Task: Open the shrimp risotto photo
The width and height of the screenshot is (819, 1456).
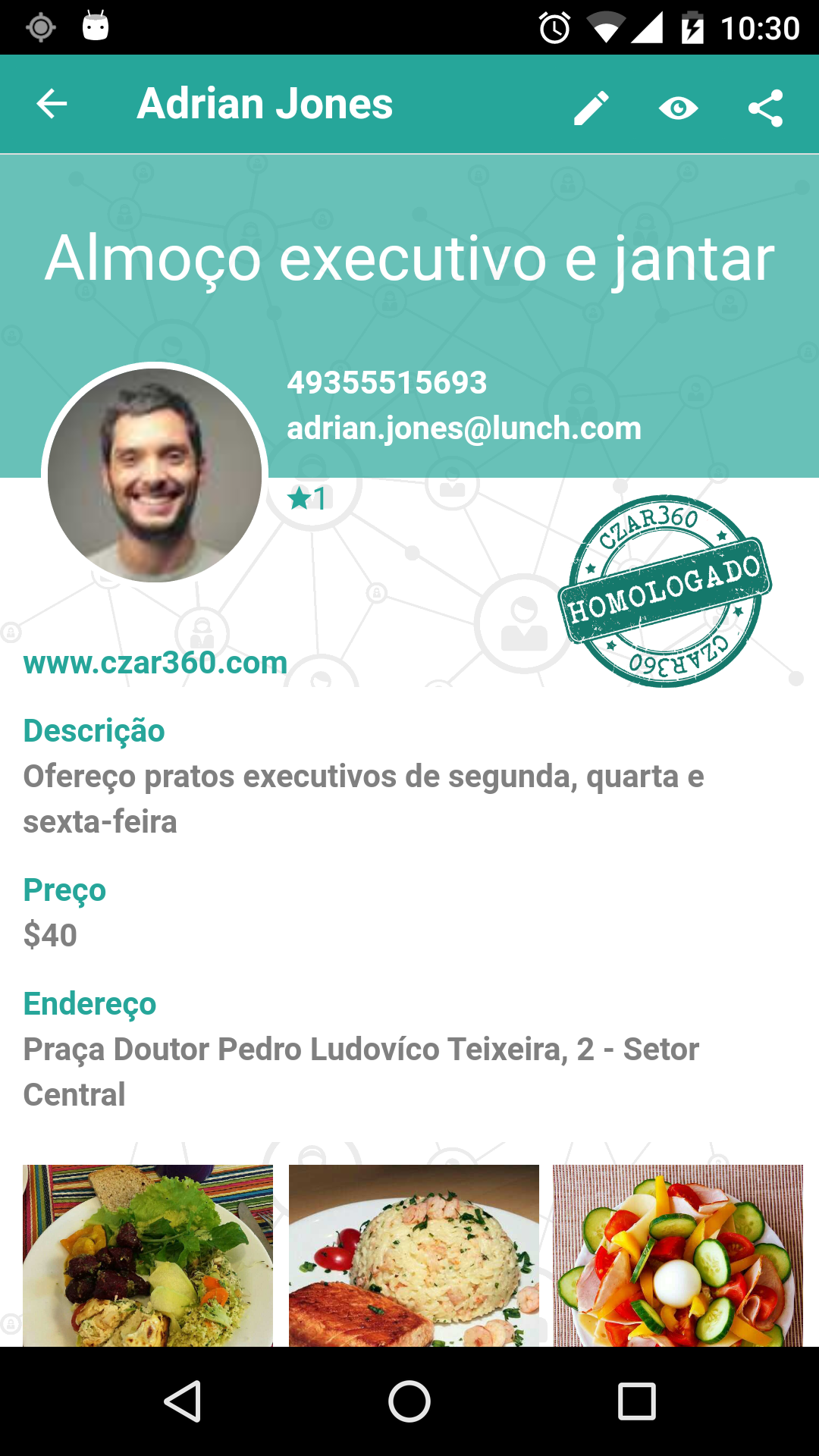Action: coord(414,1255)
